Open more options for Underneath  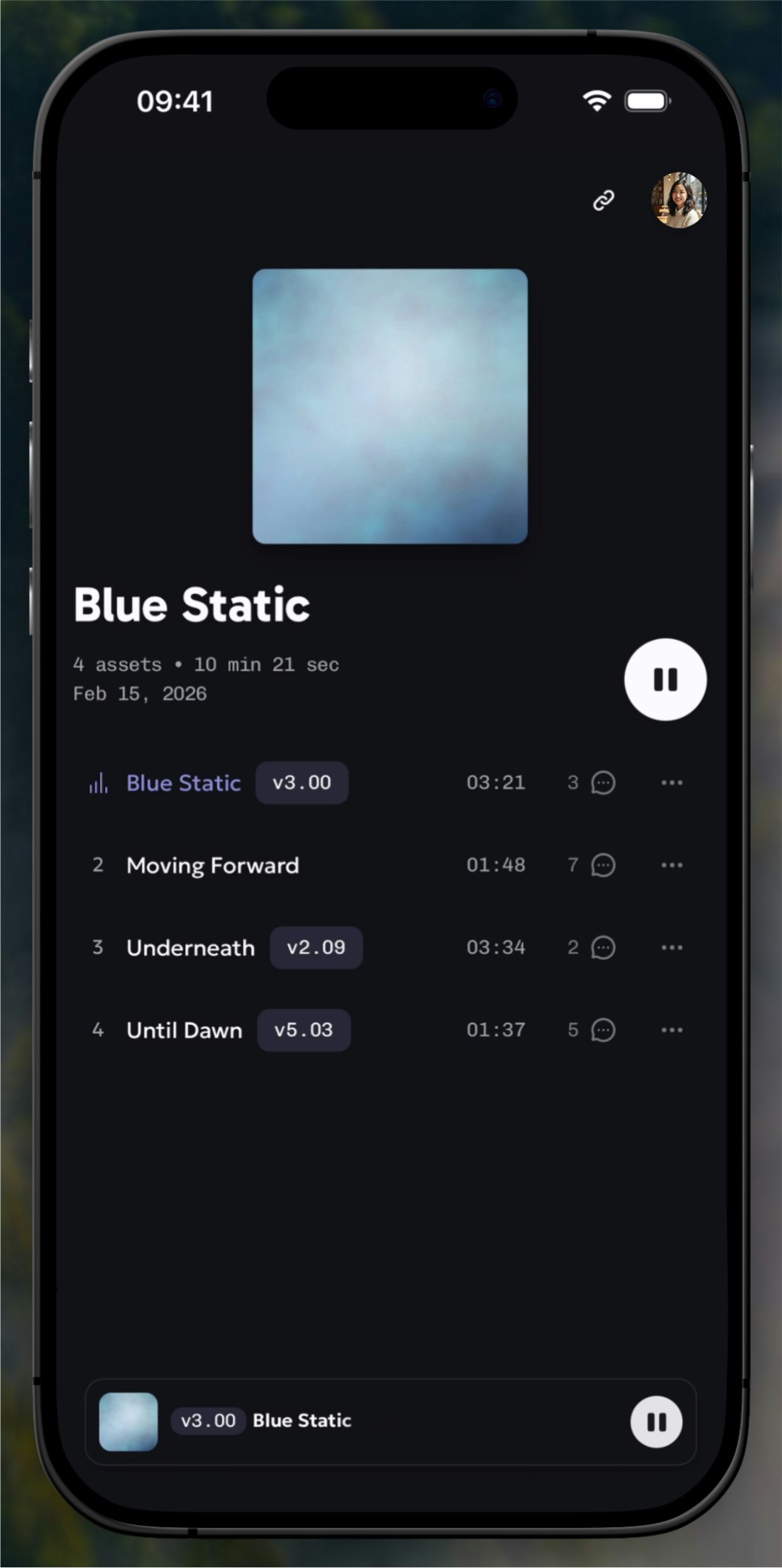[x=672, y=947]
